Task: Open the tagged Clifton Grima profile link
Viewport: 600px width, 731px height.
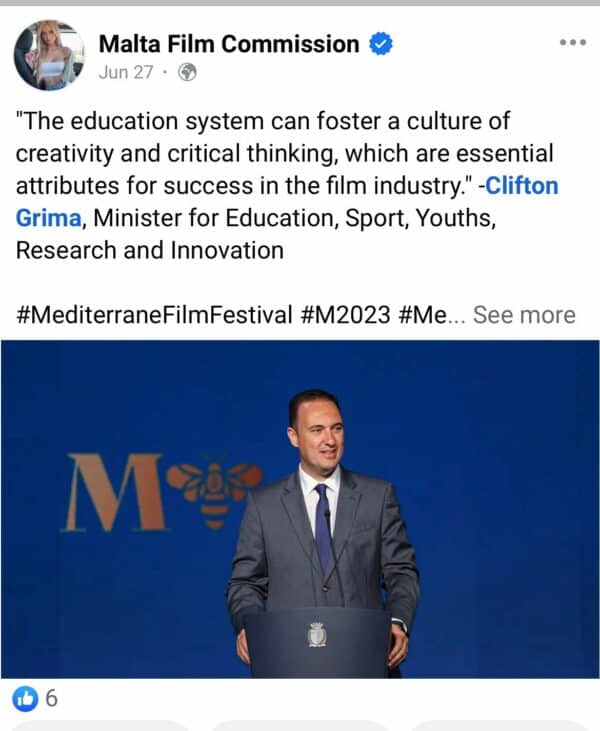Action: (x=521, y=186)
